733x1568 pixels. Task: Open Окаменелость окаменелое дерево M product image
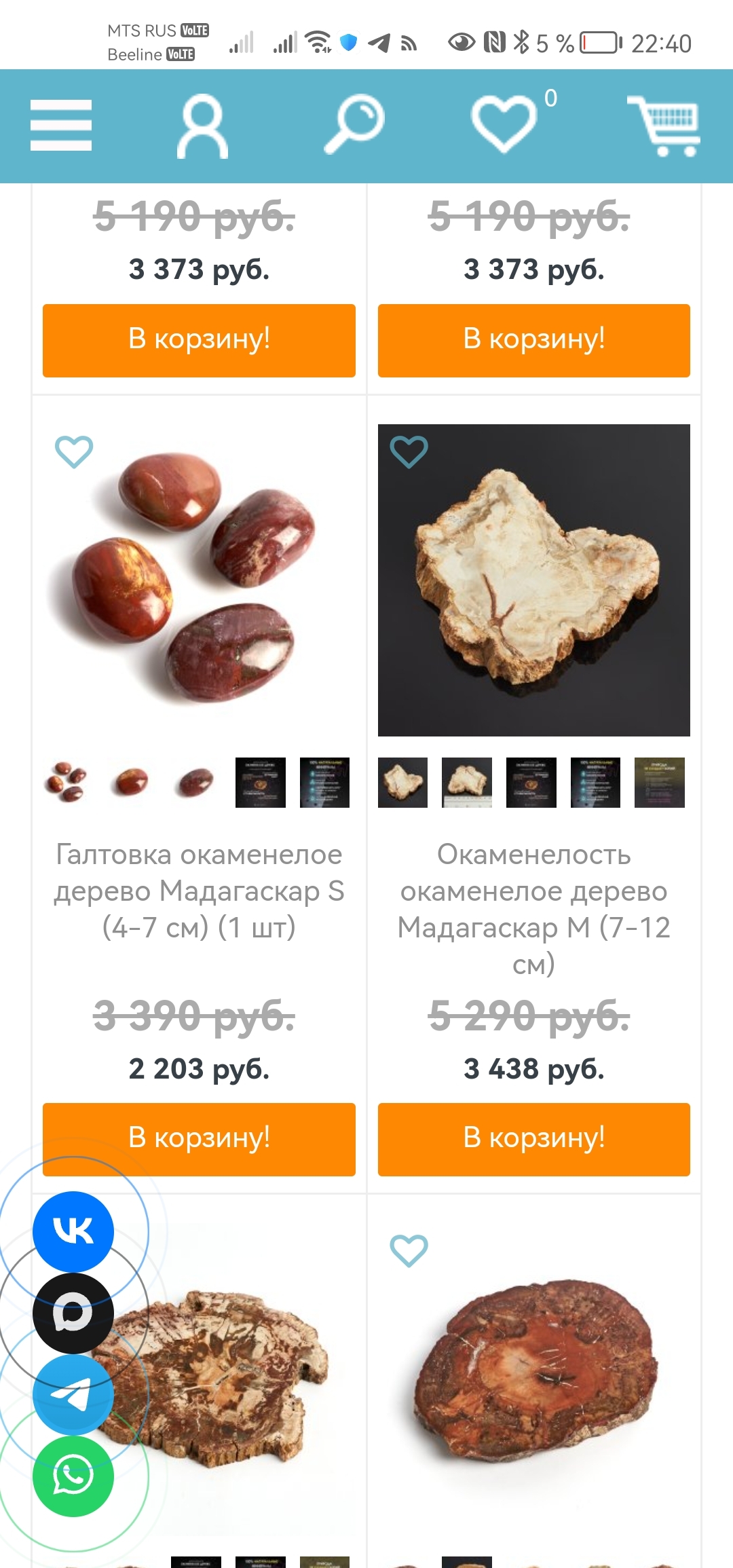[533, 580]
